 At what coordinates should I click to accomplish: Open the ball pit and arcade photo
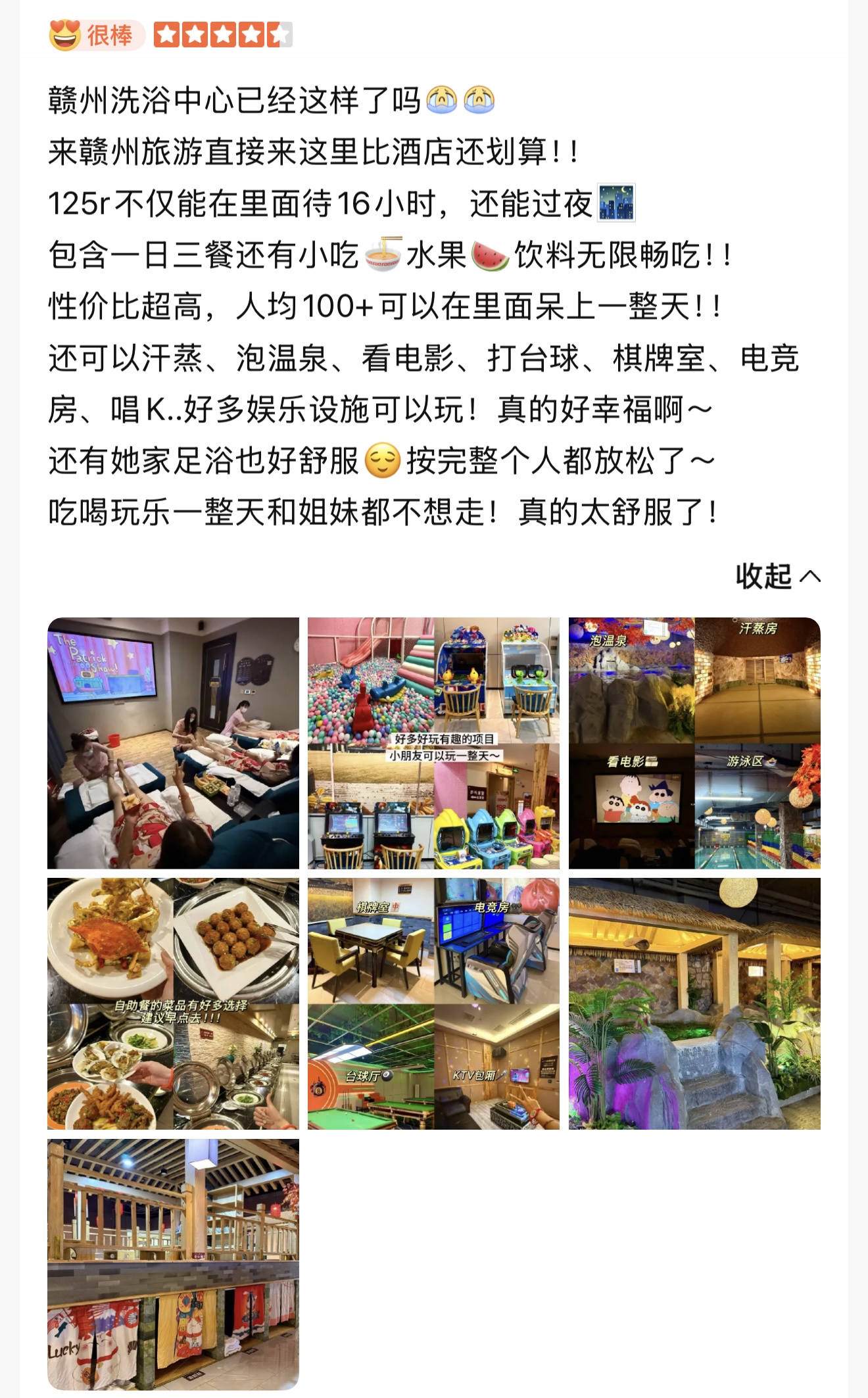[433, 743]
